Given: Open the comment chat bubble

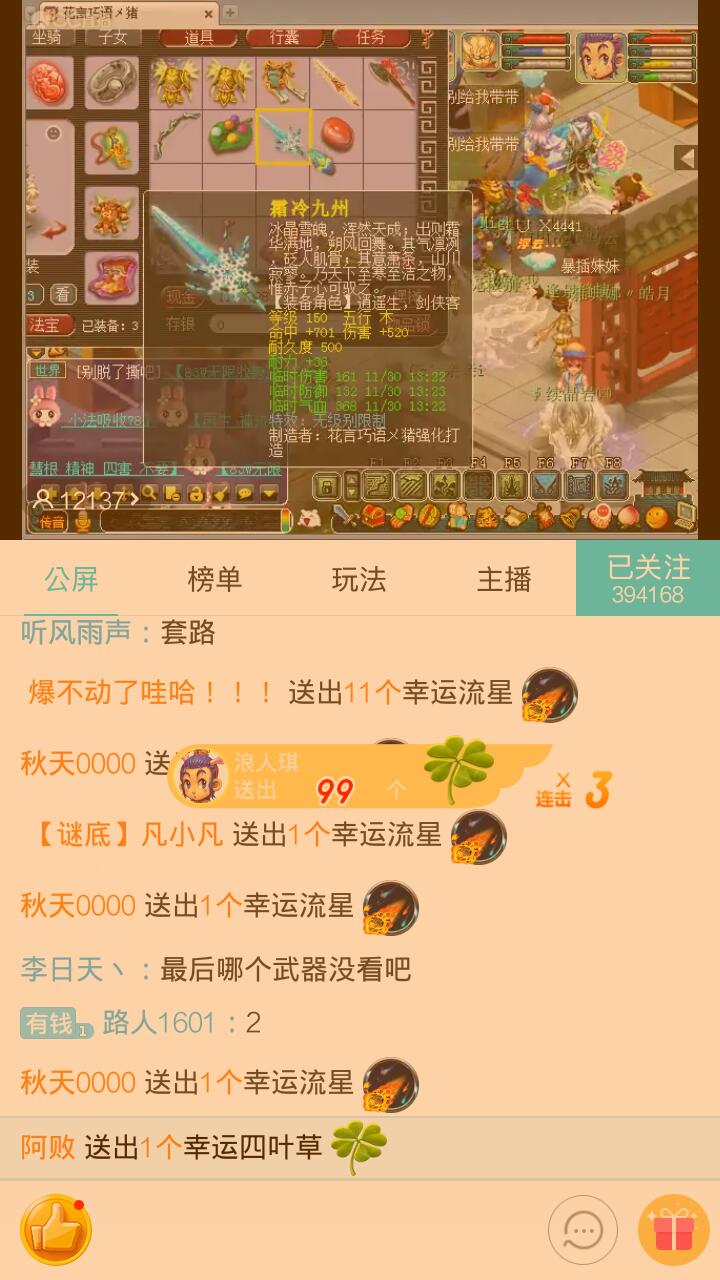Looking at the screenshot, I should coord(583,1230).
